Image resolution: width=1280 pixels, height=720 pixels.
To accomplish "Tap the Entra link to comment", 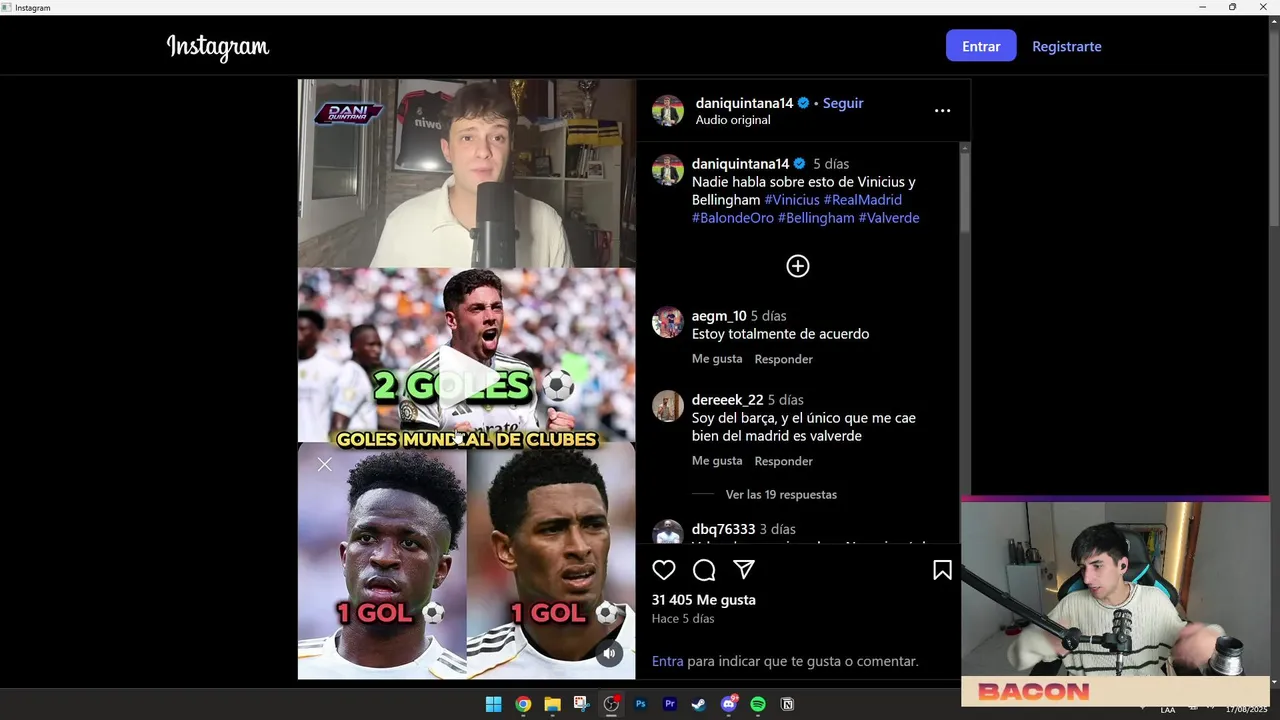I will (667, 661).
